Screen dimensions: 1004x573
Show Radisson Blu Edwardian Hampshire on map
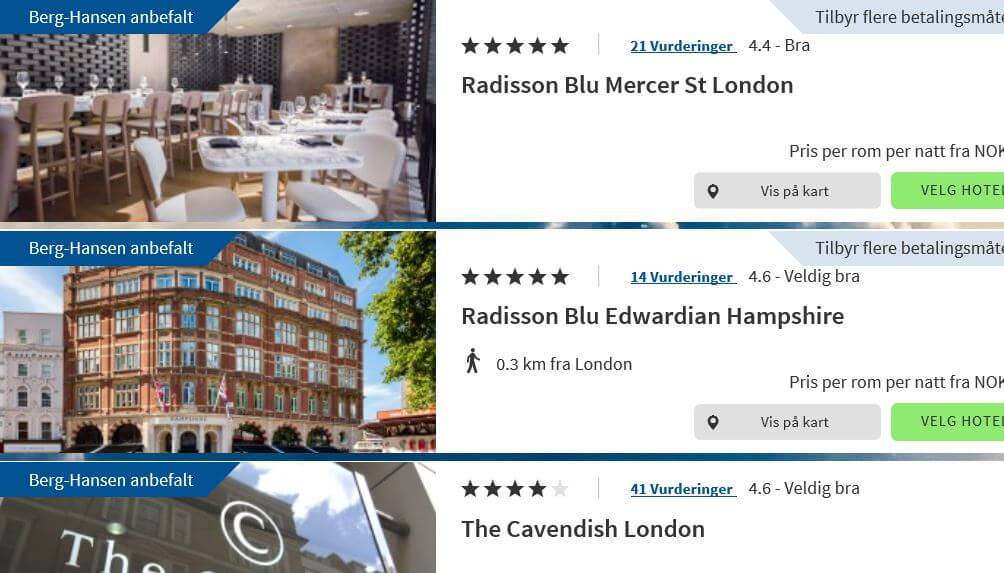coord(787,422)
